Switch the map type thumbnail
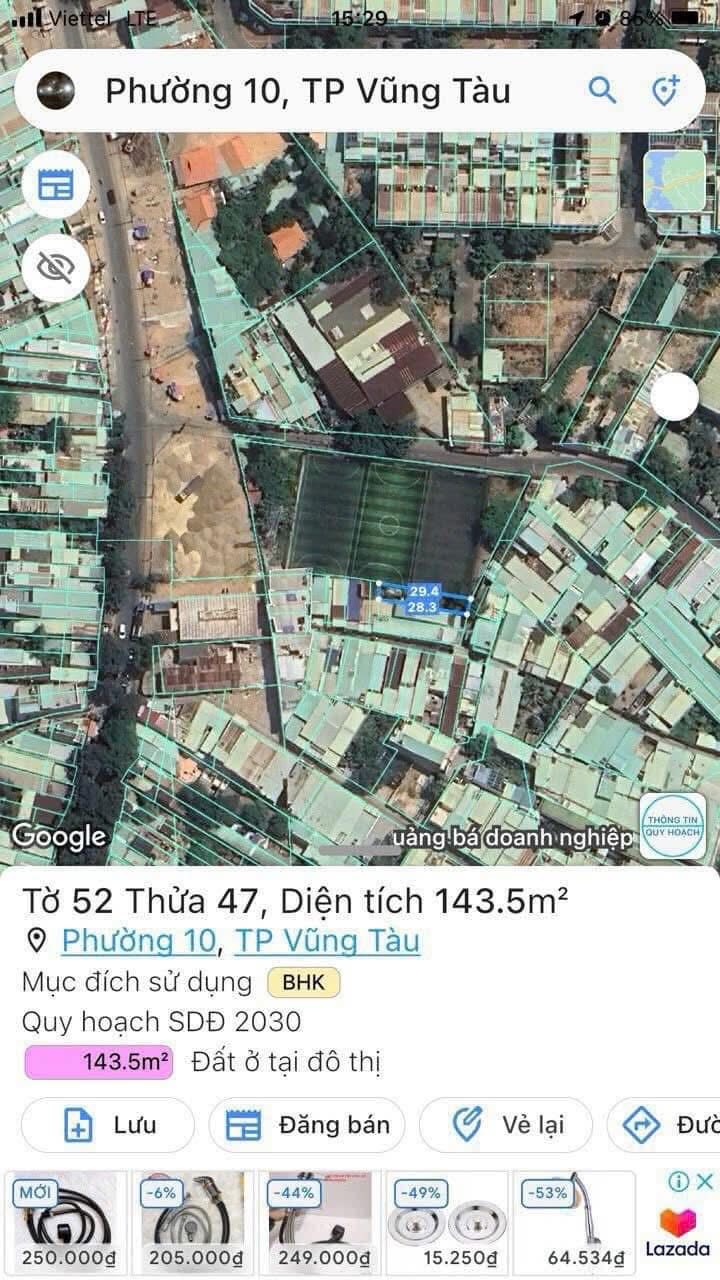 pos(674,181)
